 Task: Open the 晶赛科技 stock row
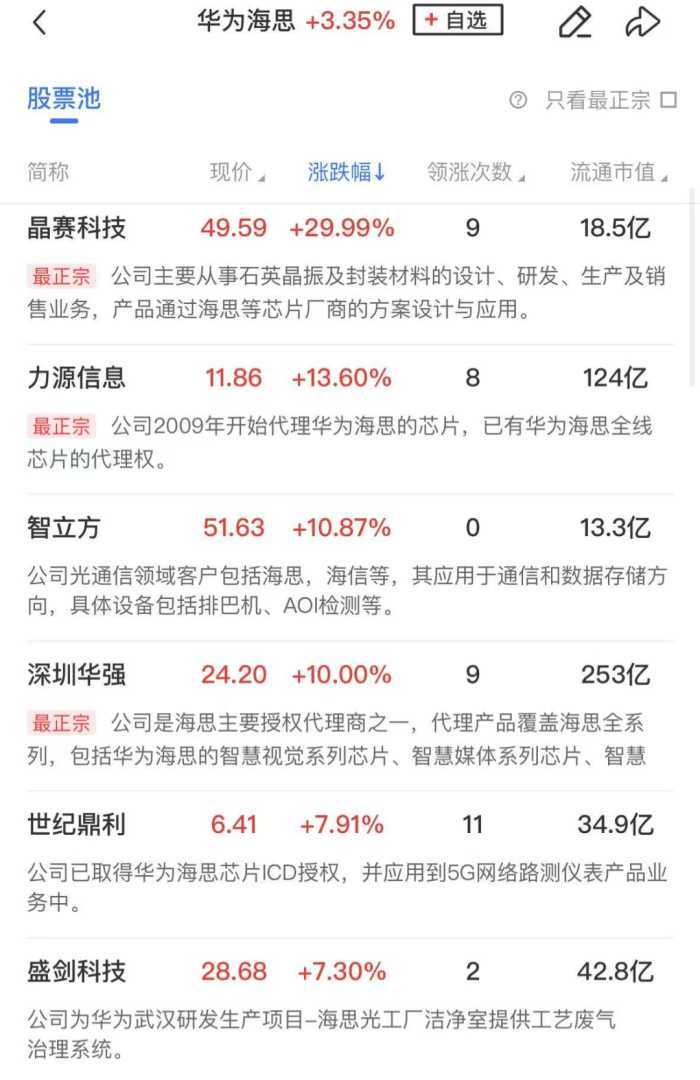tap(78, 228)
